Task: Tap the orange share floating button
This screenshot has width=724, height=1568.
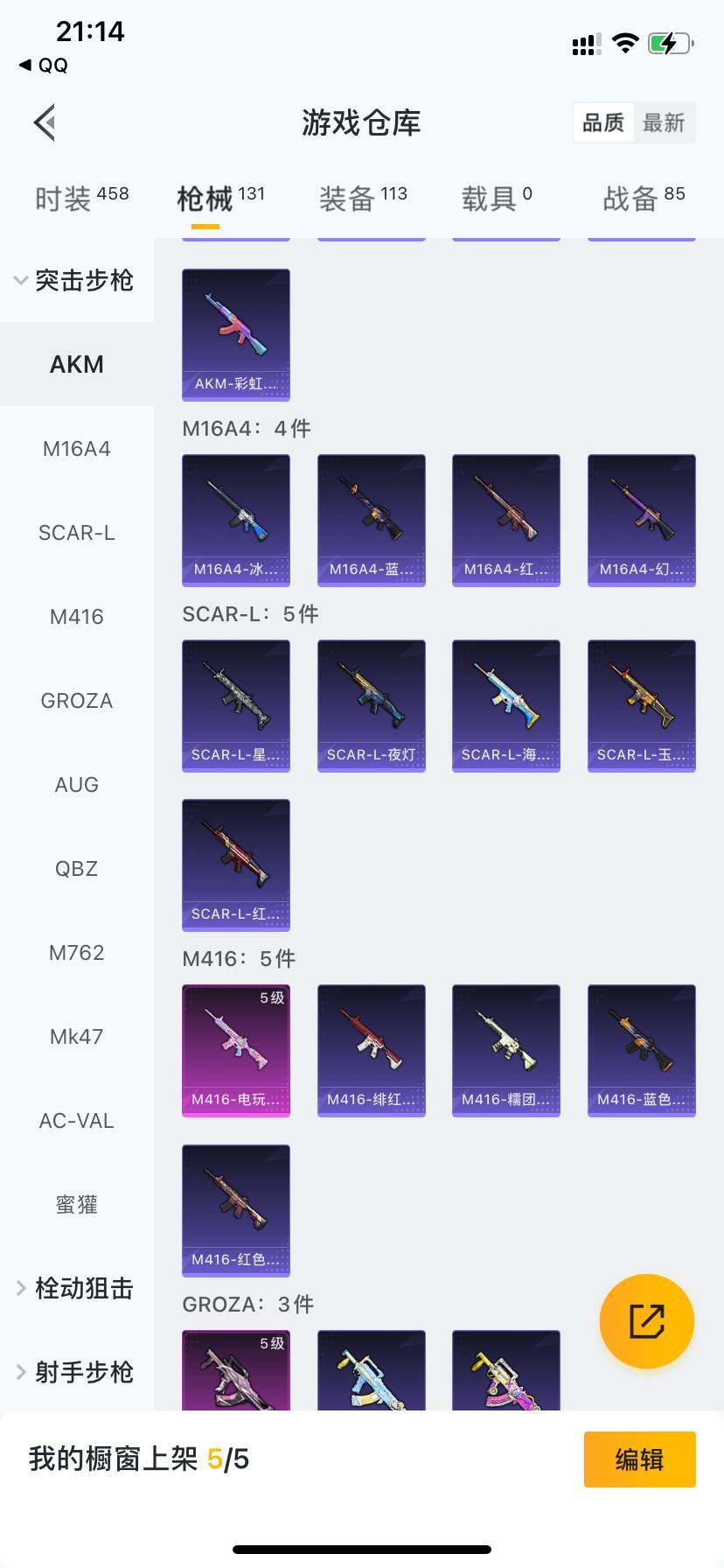Action: tap(646, 1321)
